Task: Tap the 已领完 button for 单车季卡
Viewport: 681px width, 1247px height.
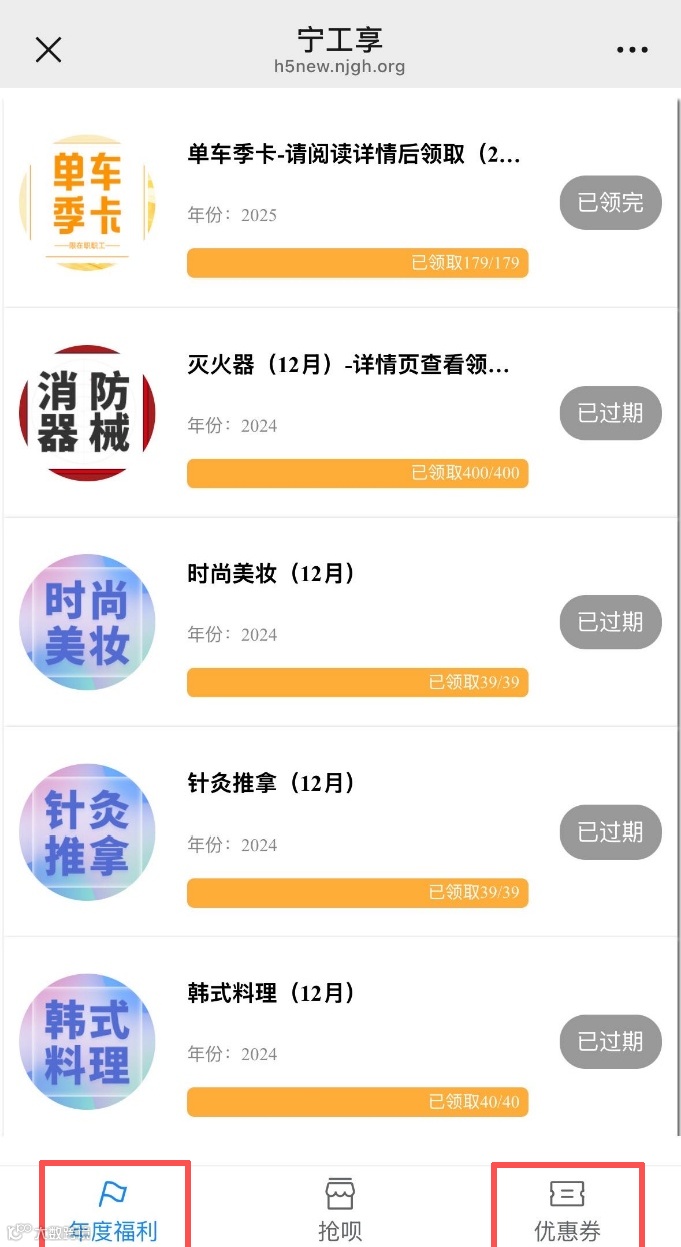Action: tap(610, 203)
